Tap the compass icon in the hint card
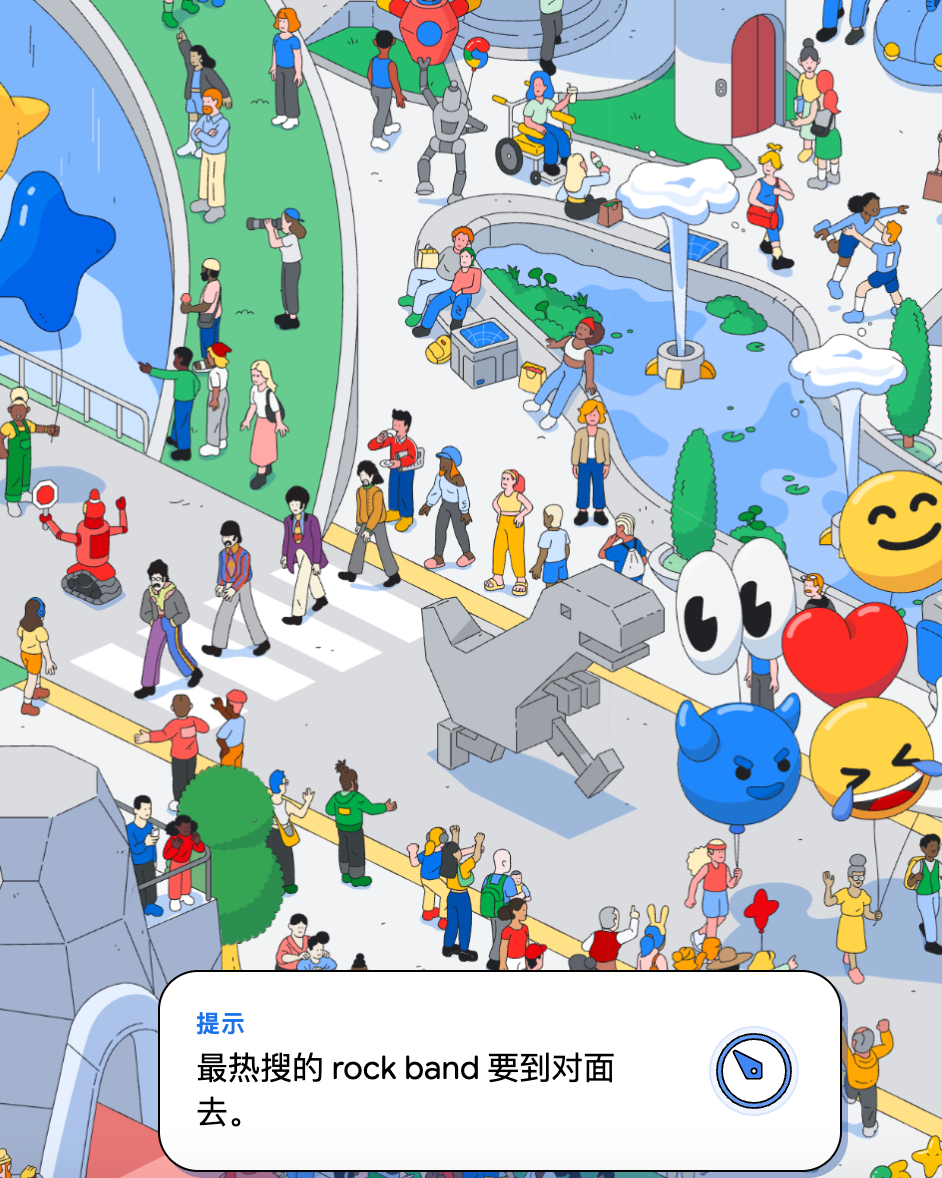This screenshot has height=1178, width=942. point(753,1071)
